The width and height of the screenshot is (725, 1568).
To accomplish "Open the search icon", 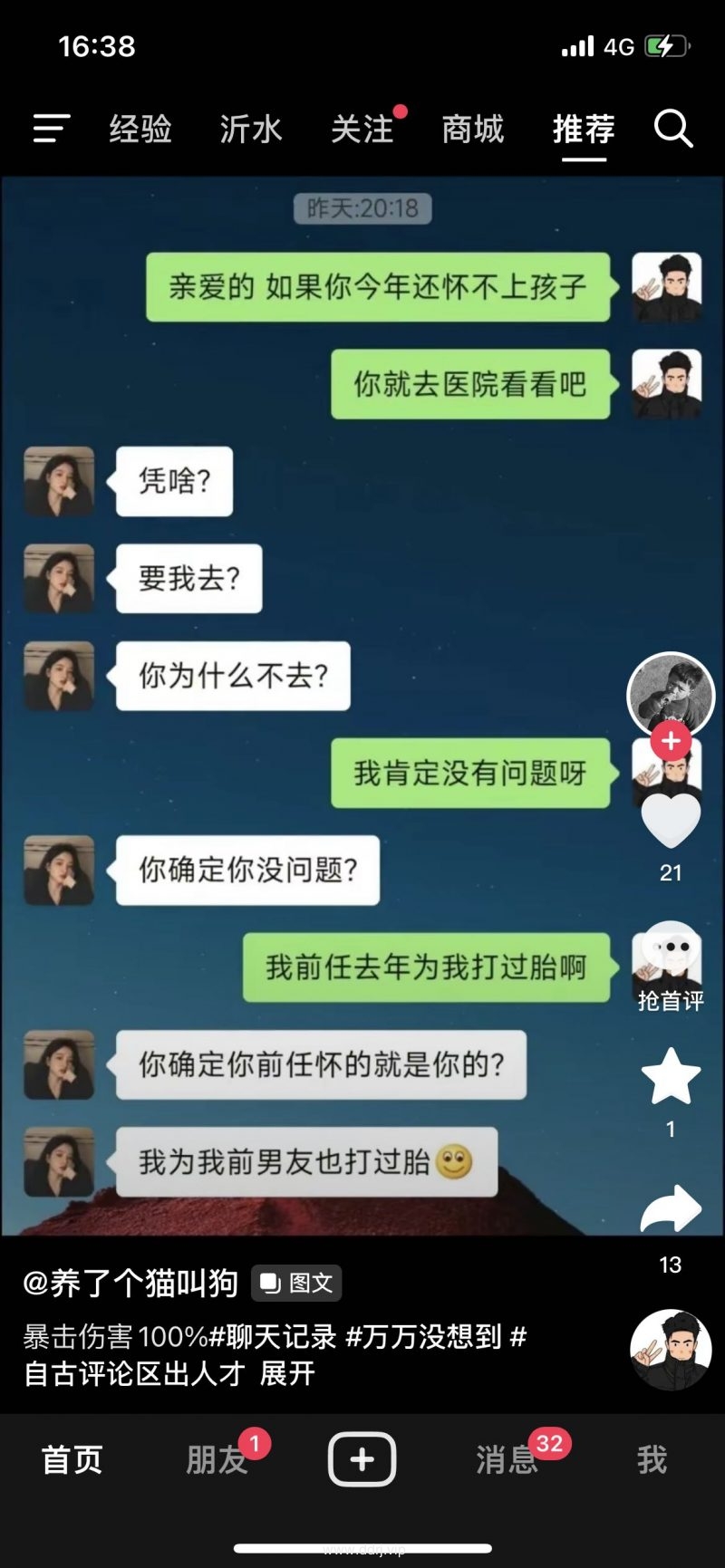I will tap(673, 129).
